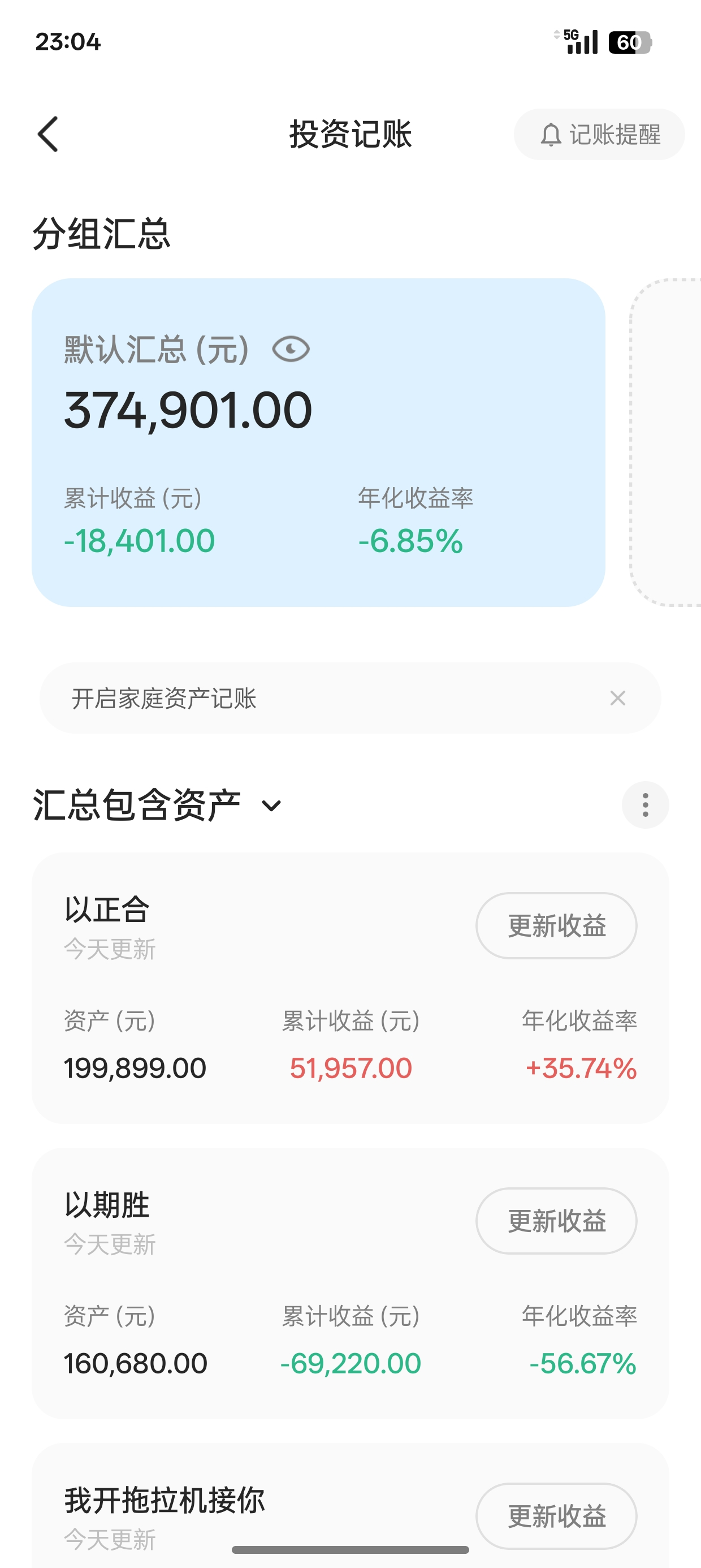
Task: Update earnings for 以期胜
Action: (x=556, y=1221)
